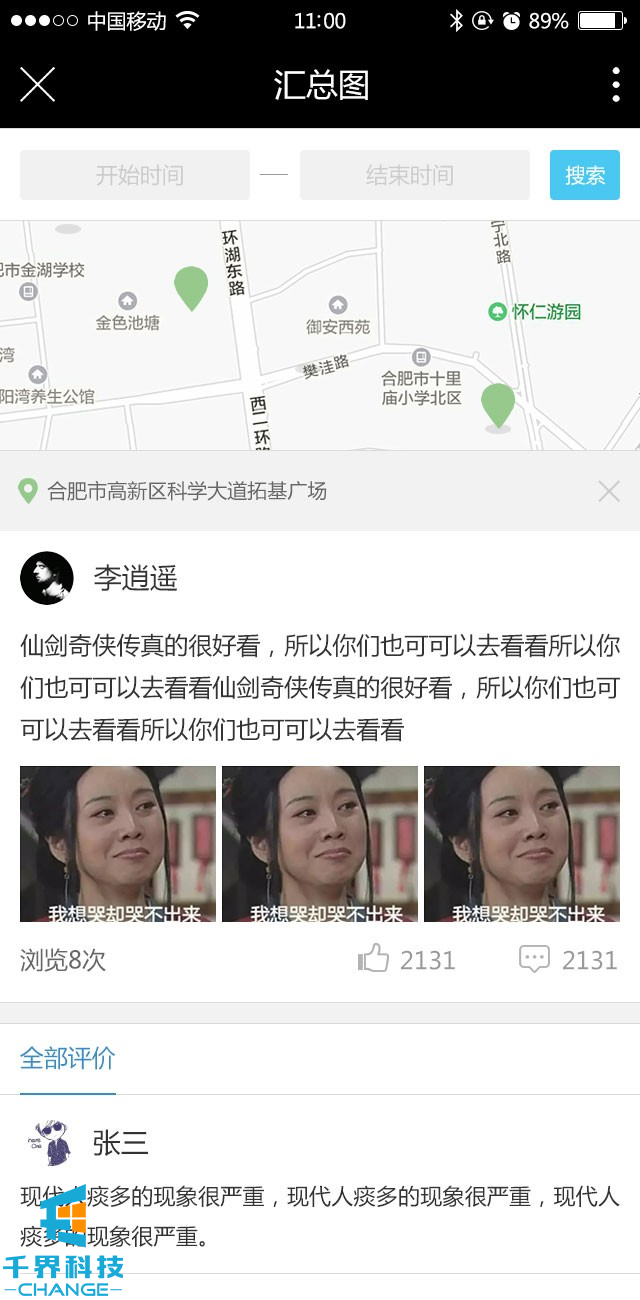
Task: Open the last image in 李逍遥's post
Action: click(522, 843)
